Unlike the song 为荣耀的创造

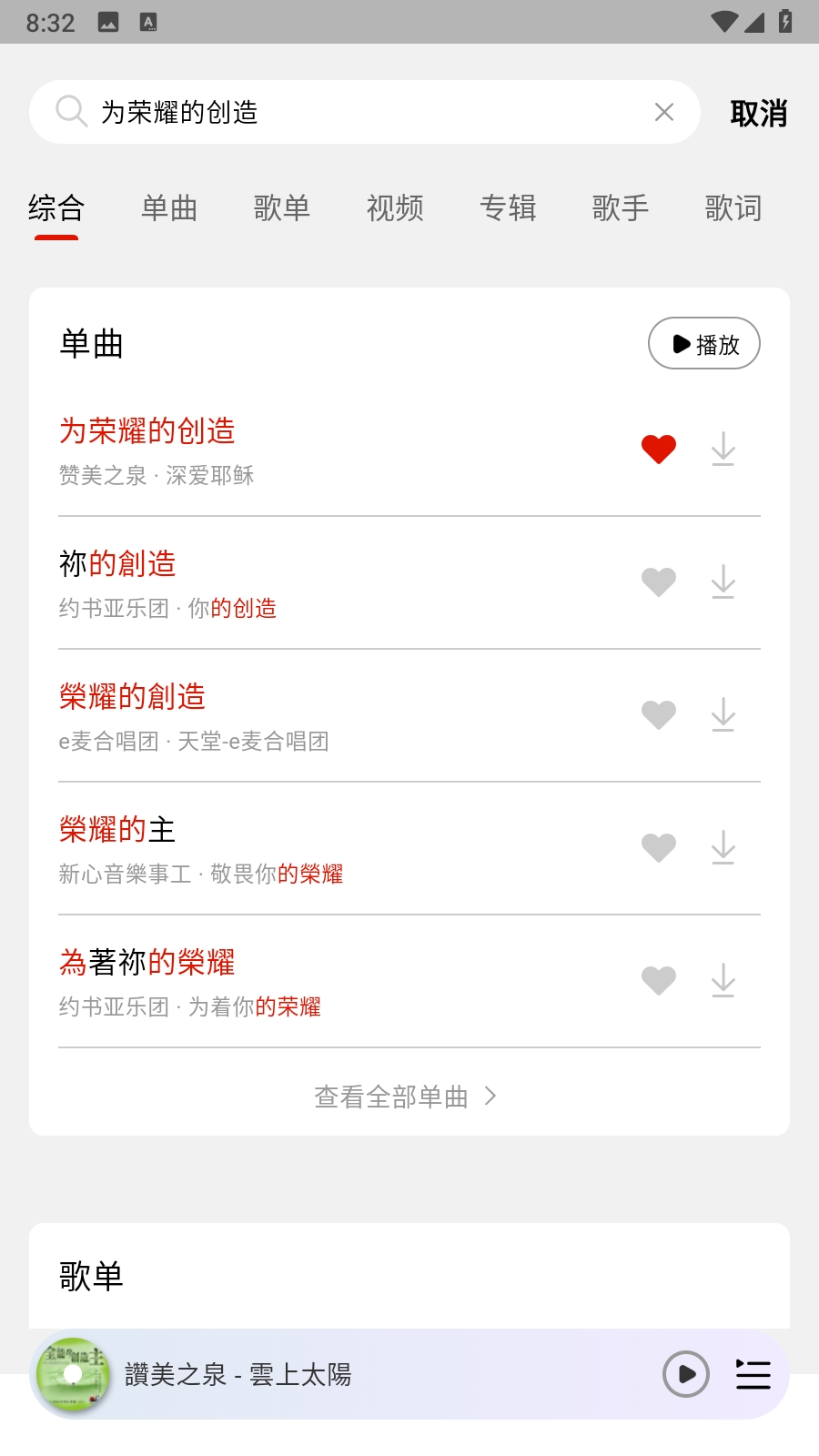click(659, 449)
